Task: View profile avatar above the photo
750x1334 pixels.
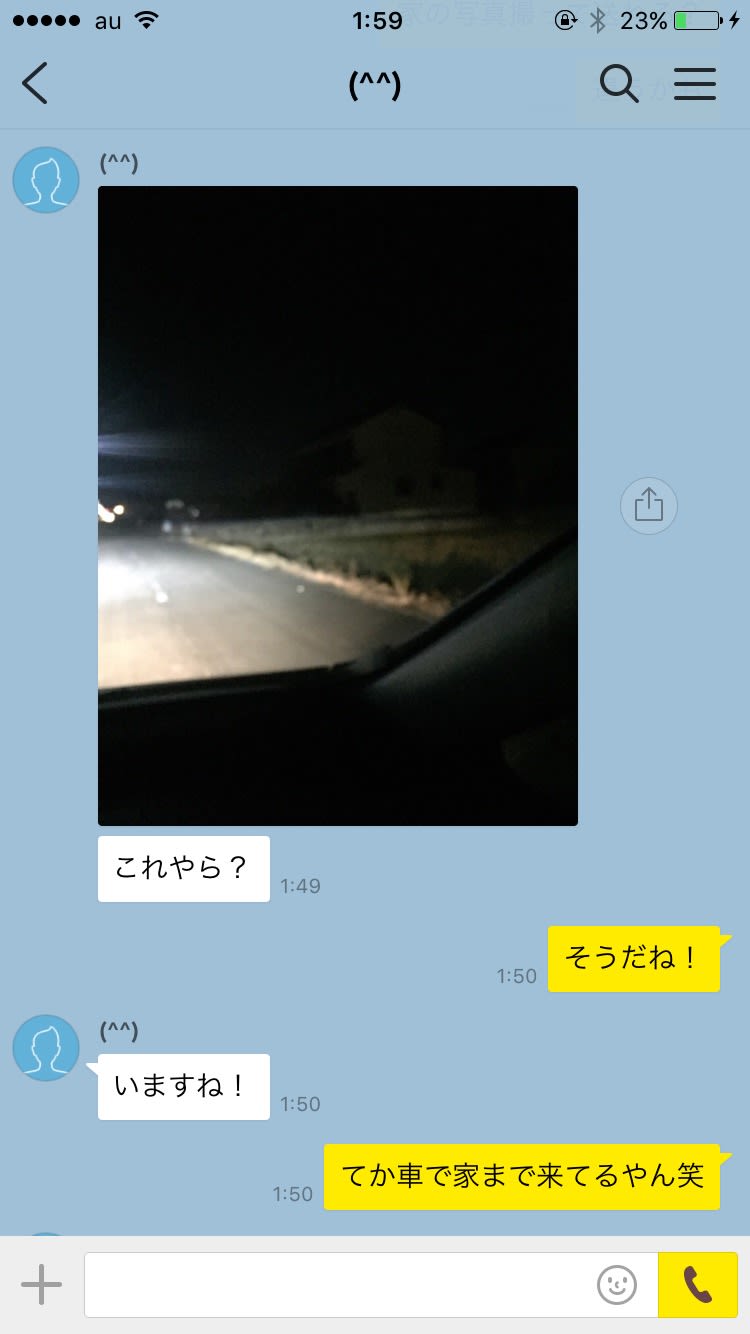Action: coord(46,180)
